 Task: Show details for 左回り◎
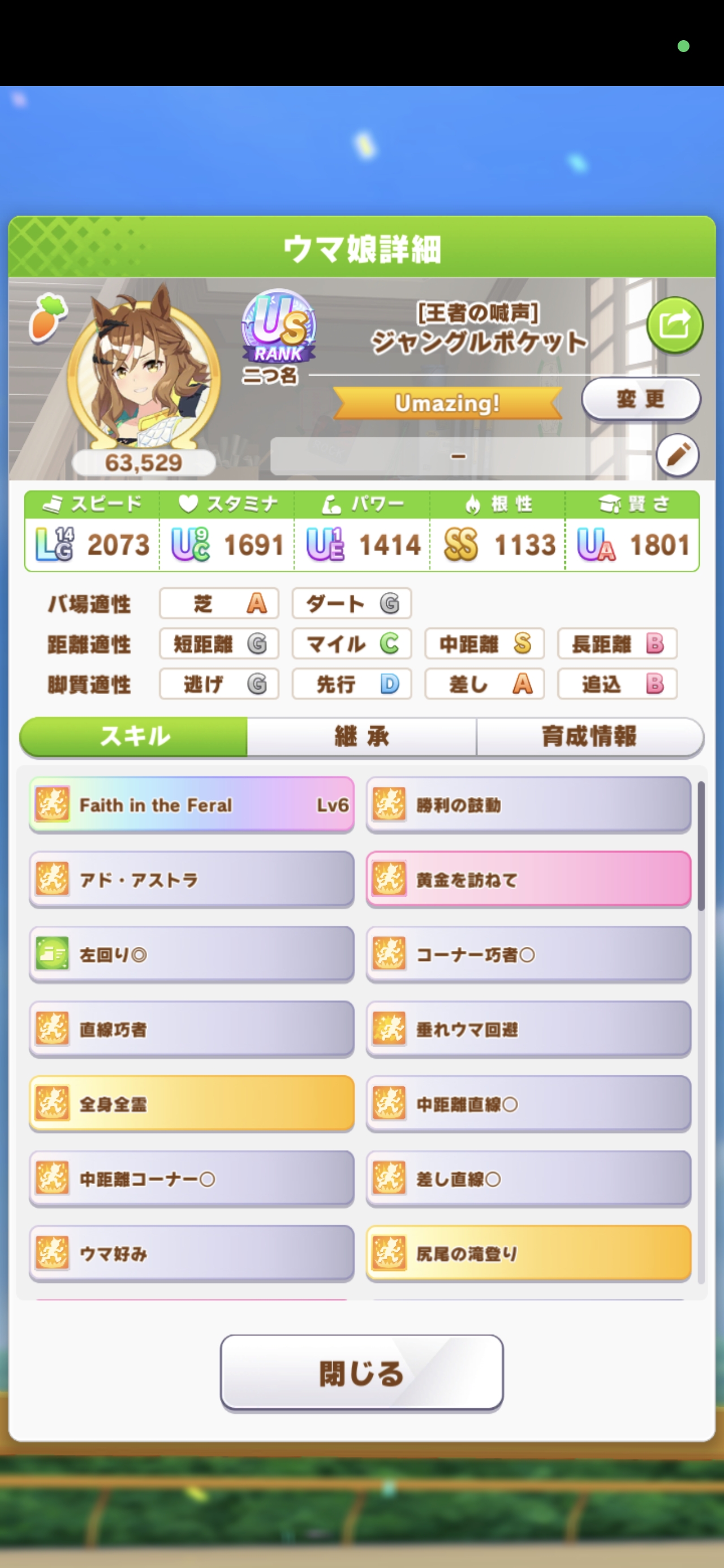(191, 954)
